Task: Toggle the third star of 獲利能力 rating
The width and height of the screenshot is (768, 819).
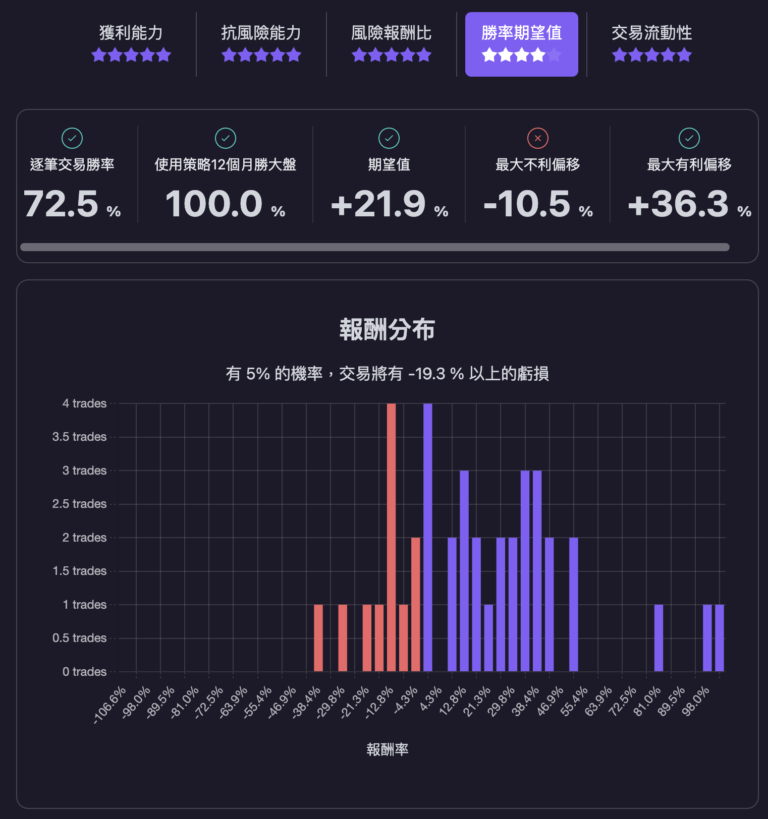Action: point(129,57)
